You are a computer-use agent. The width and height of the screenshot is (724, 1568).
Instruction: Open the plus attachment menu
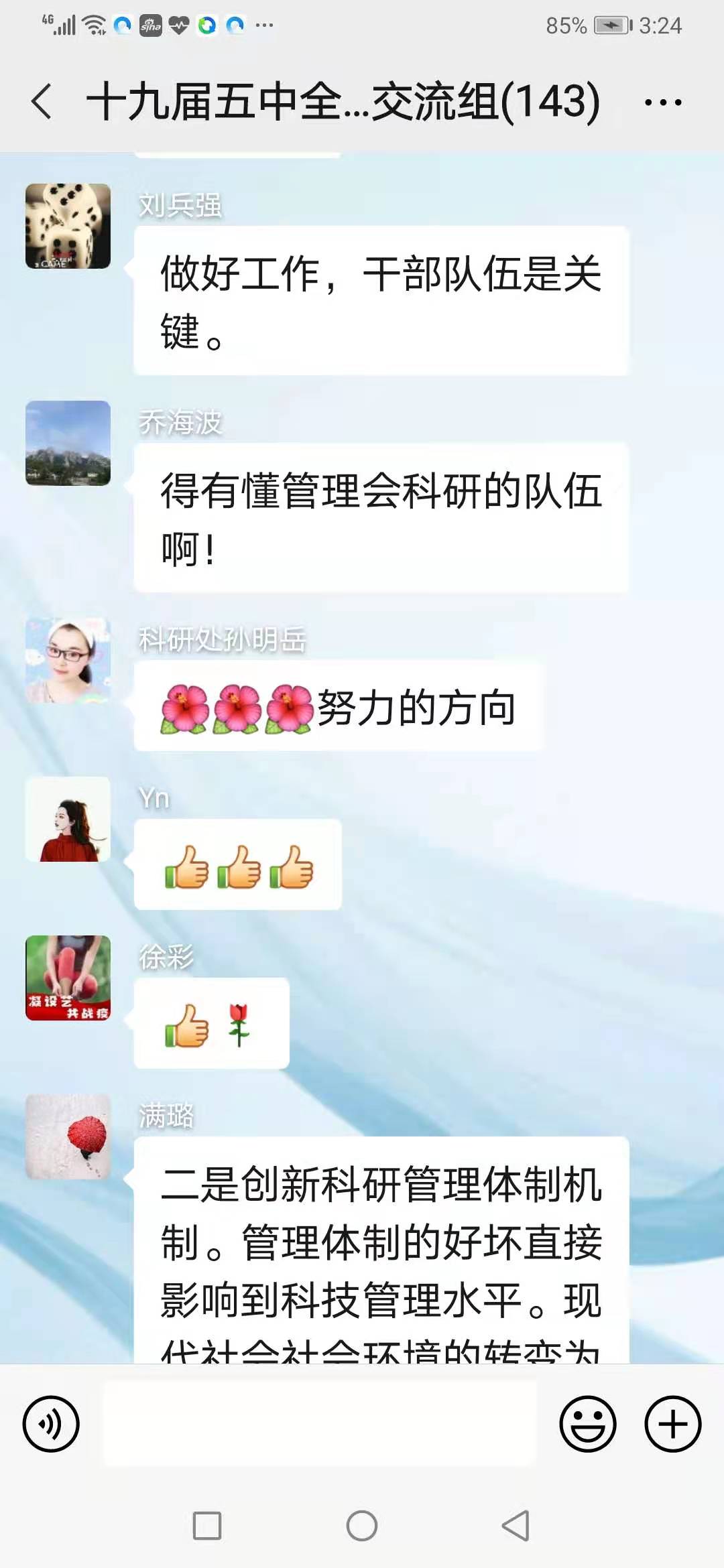(x=672, y=1424)
